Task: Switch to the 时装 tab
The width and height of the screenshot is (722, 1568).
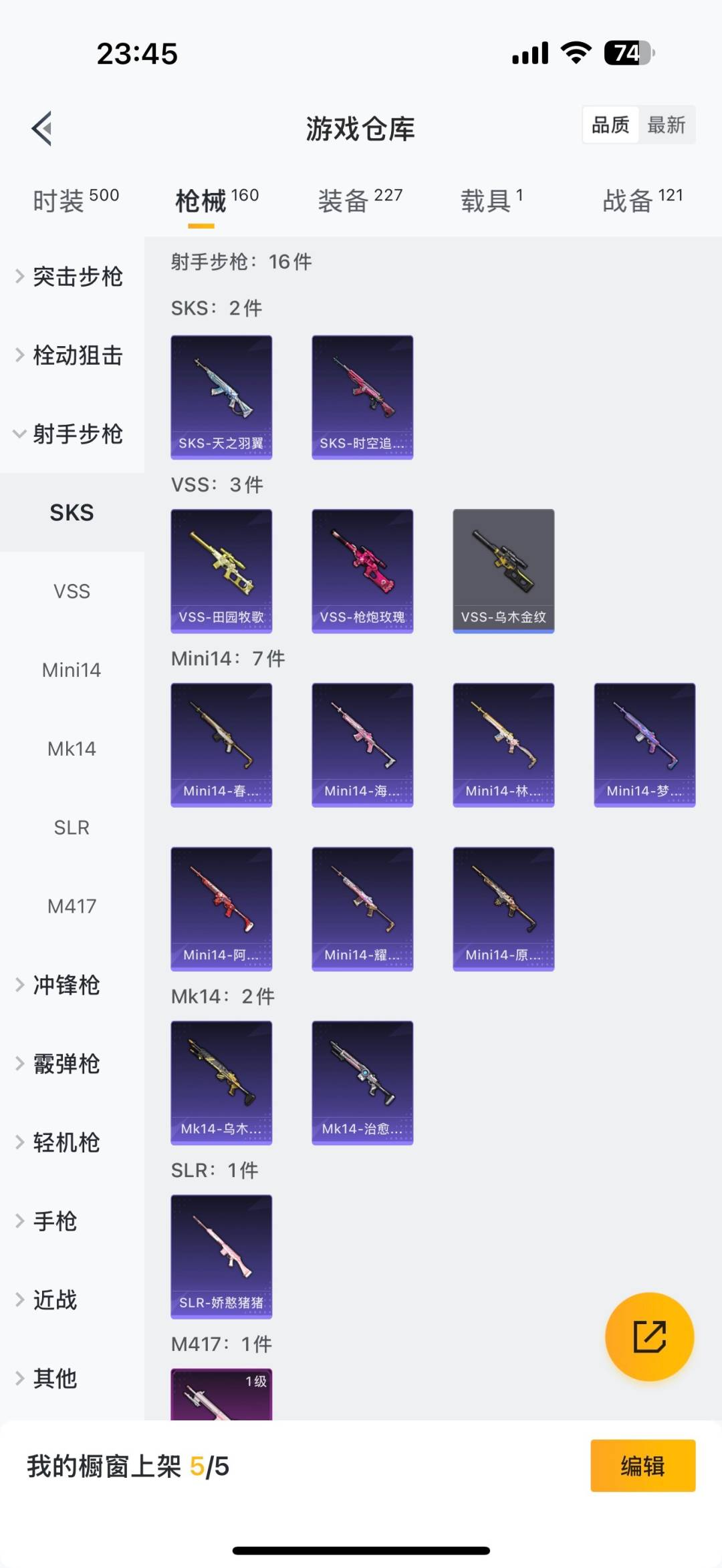Action: tap(76, 200)
